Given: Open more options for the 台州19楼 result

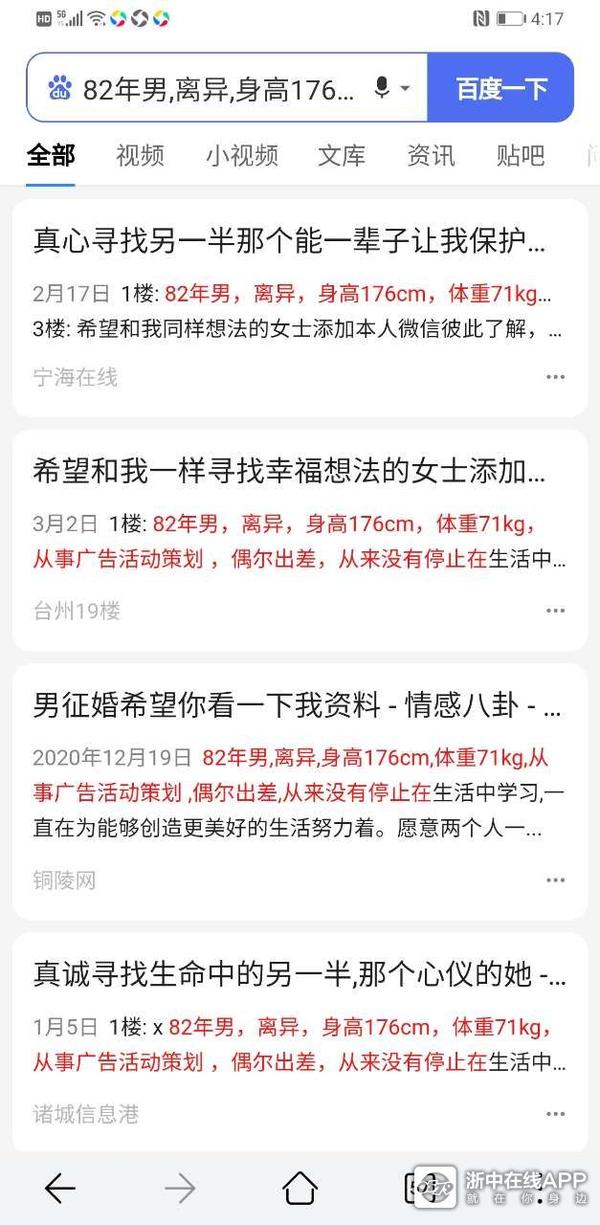Looking at the screenshot, I should tap(556, 611).
